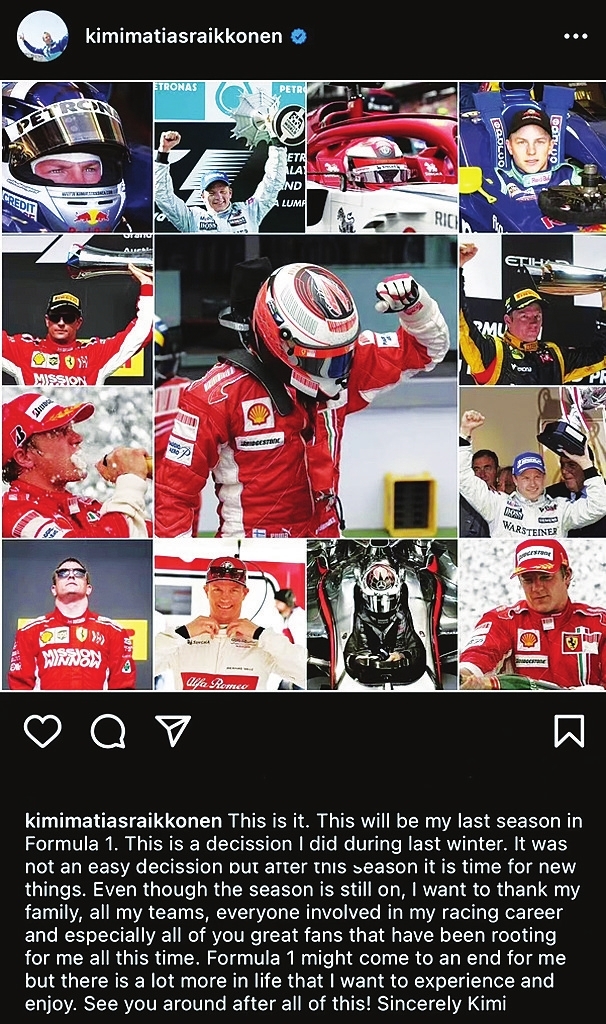Tap the kimimatiasraikkonen username in the header
606x1024 pixels.
(186, 37)
